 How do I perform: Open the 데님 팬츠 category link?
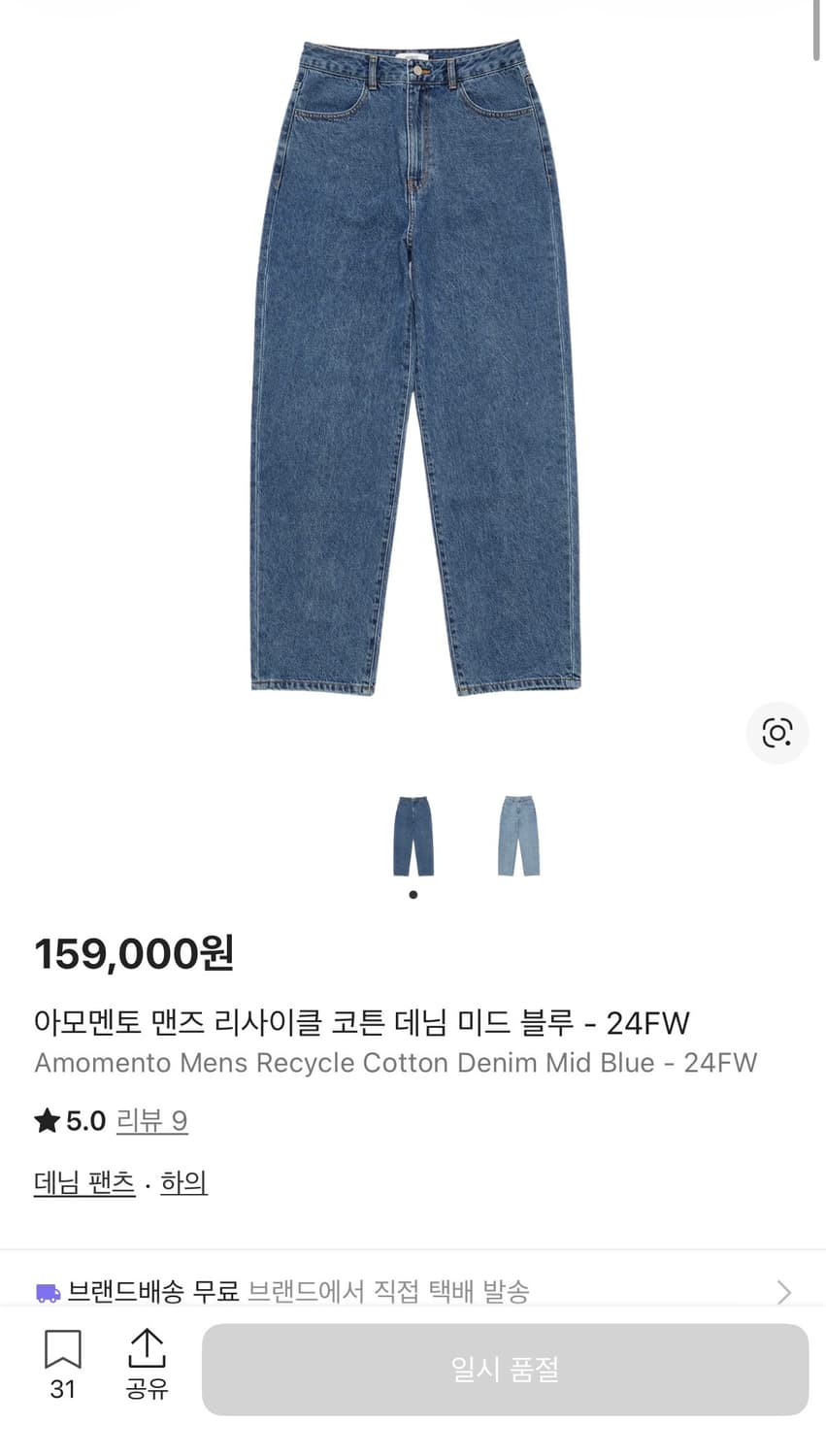pyautogui.click(x=83, y=1182)
